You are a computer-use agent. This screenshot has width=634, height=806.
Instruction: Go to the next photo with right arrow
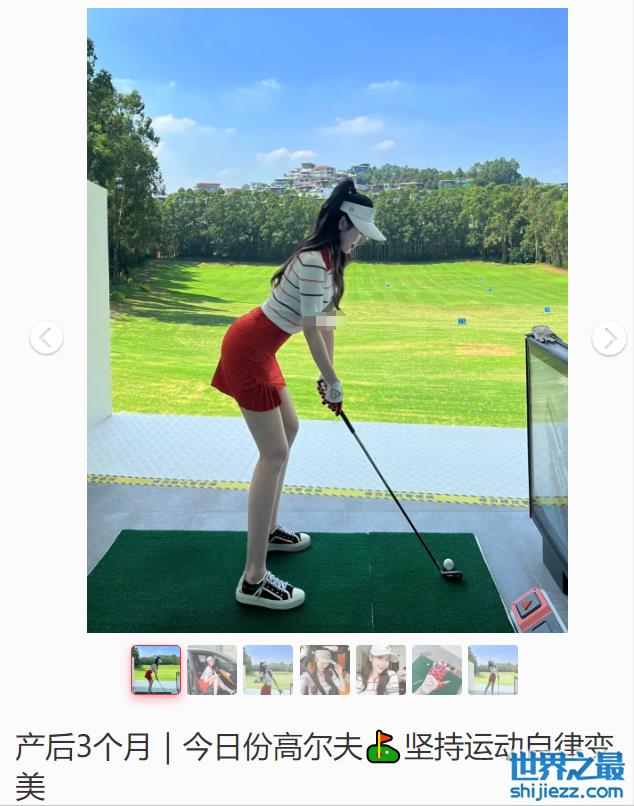click(x=608, y=338)
